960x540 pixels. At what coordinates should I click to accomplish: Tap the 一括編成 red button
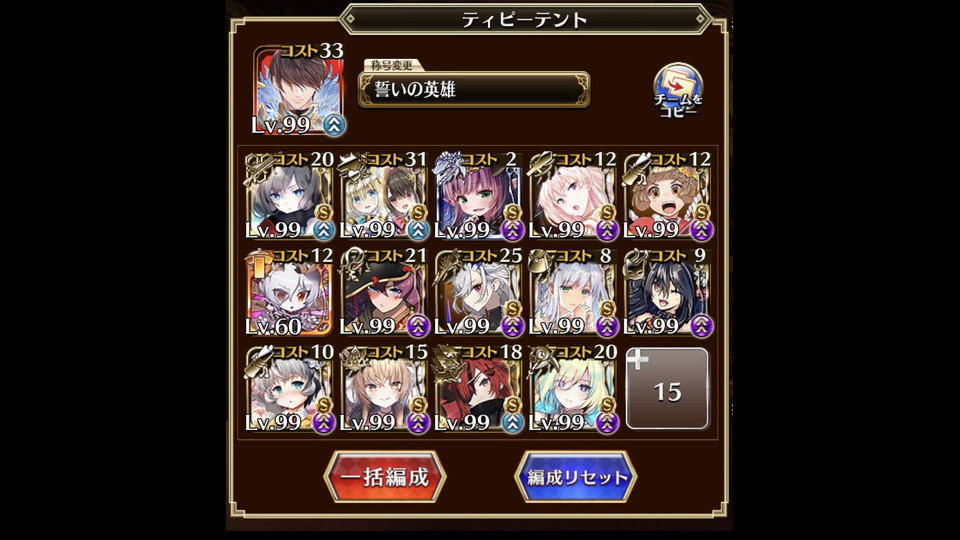click(385, 476)
